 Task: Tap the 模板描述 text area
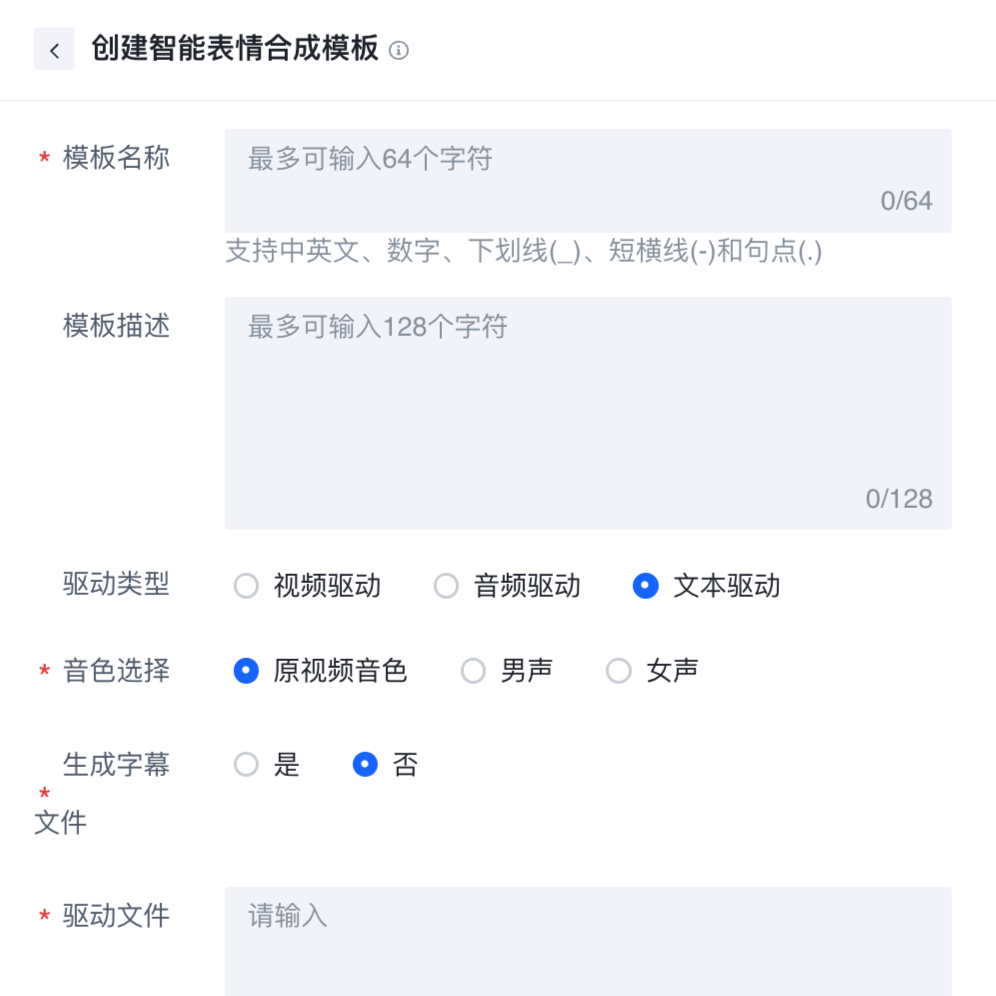coord(587,412)
